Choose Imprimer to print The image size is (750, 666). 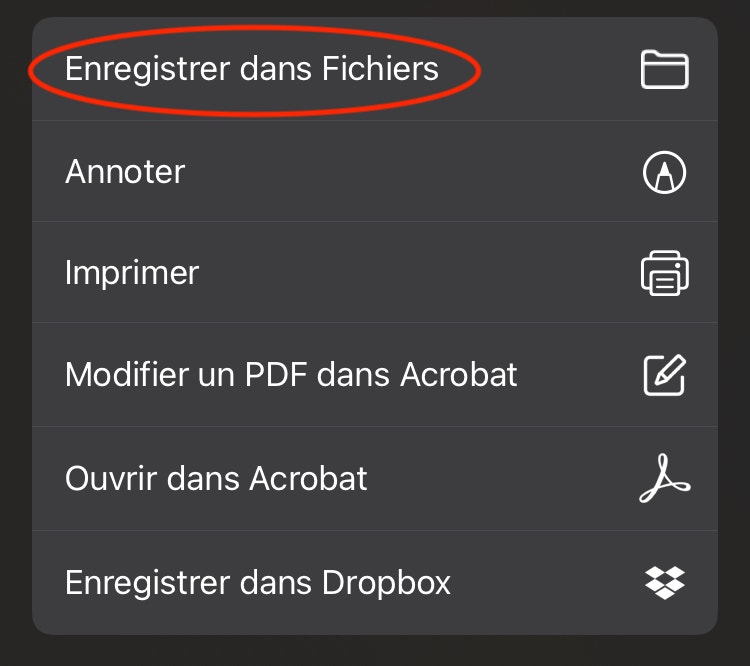pos(132,273)
